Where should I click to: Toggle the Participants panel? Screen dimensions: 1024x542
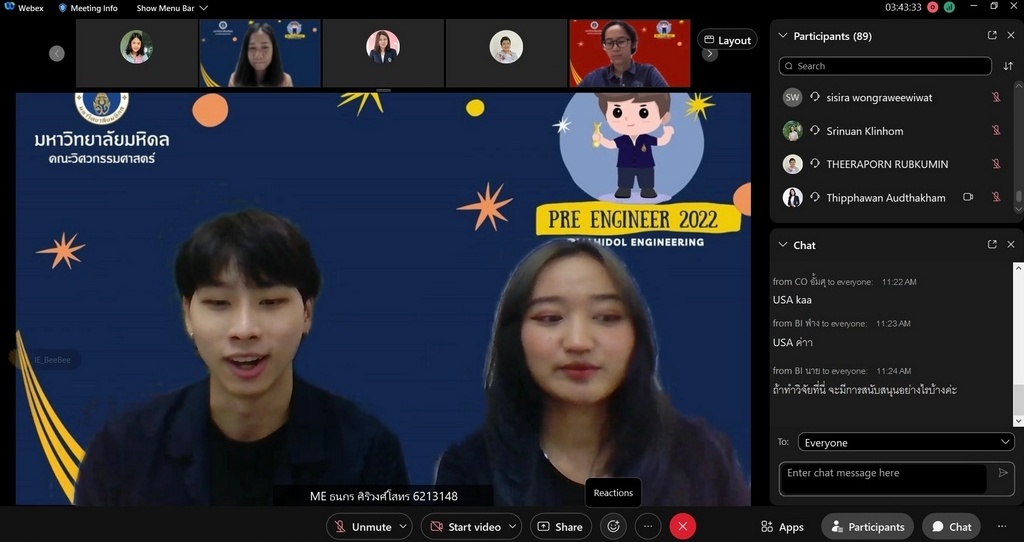tap(866, 527)
